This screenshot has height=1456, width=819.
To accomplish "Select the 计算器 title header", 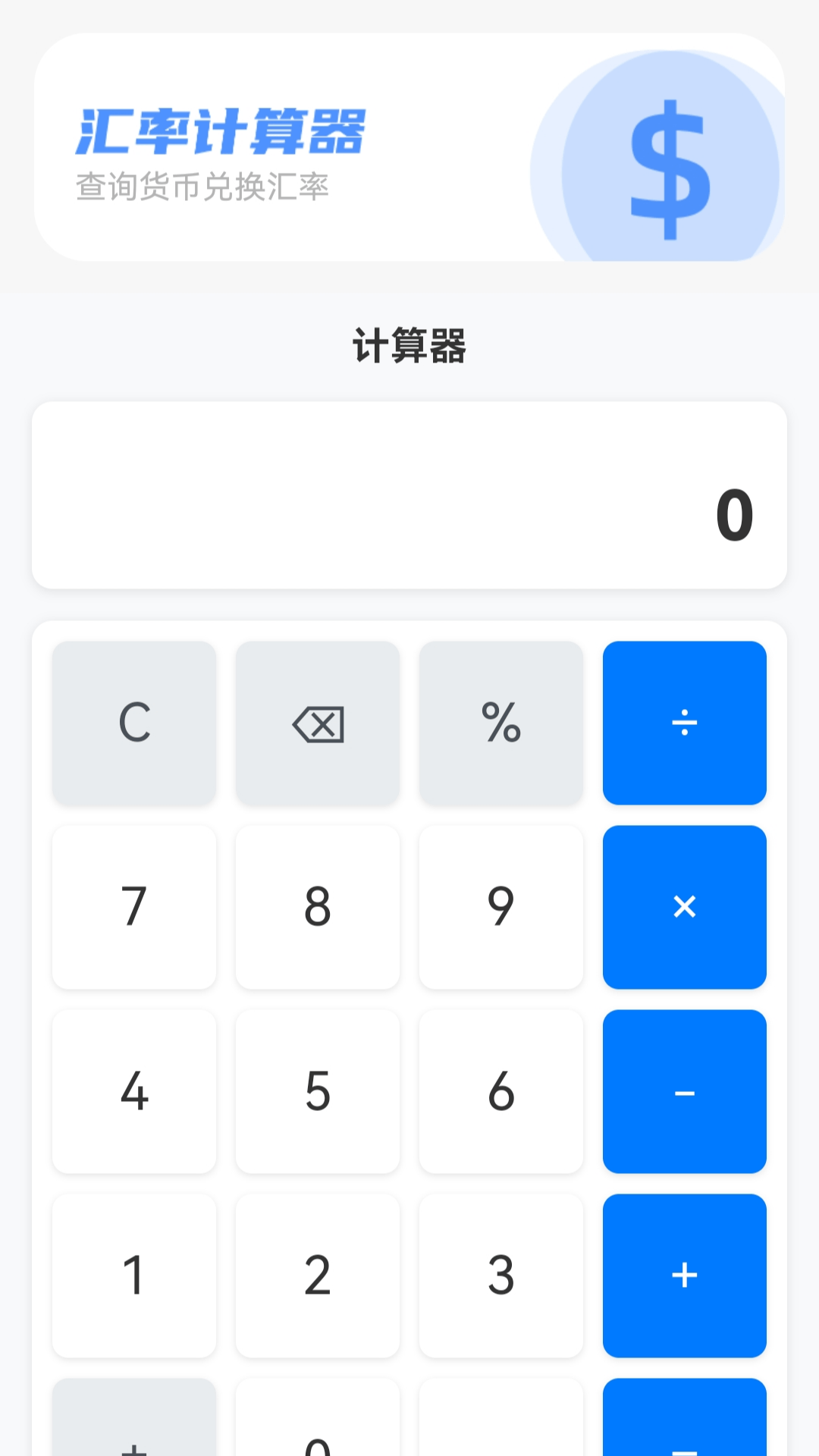I will 409,345.
